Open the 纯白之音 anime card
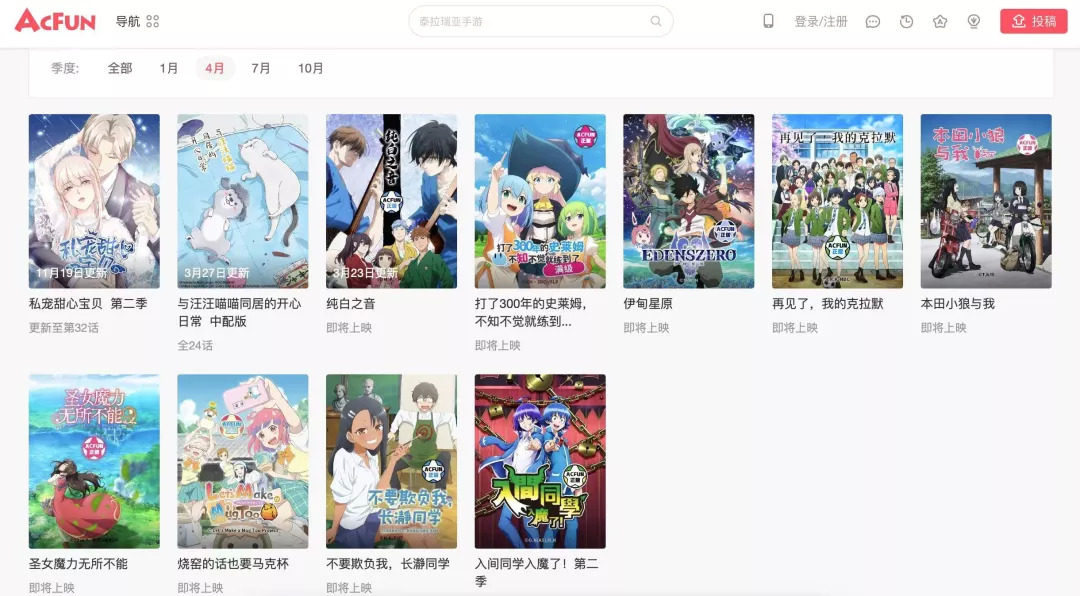Viewport: 1080px width, 596px height. click(x=391, y=201)
